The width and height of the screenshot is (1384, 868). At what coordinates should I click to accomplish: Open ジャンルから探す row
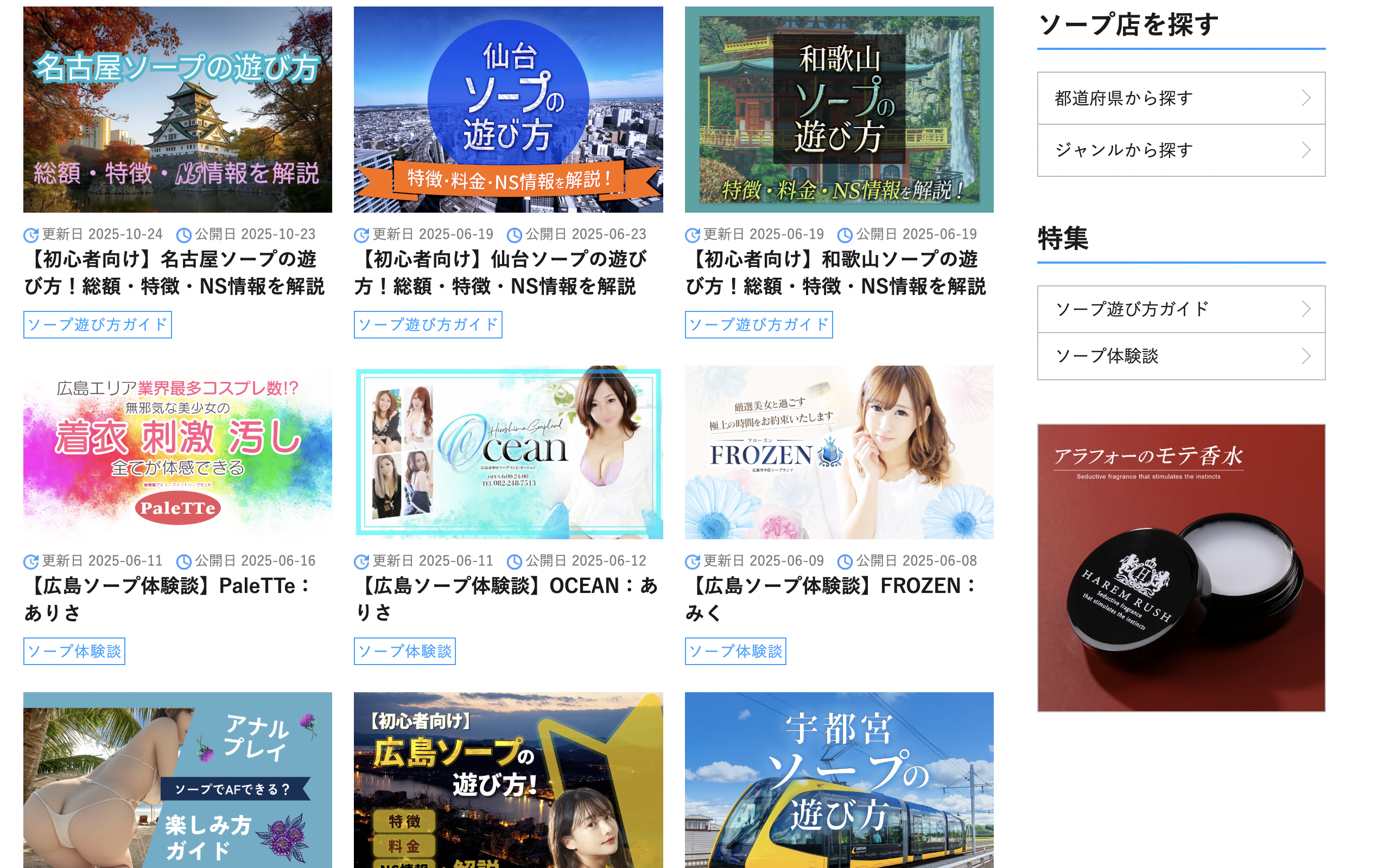pyautogui.click(x=1180, y=150)
